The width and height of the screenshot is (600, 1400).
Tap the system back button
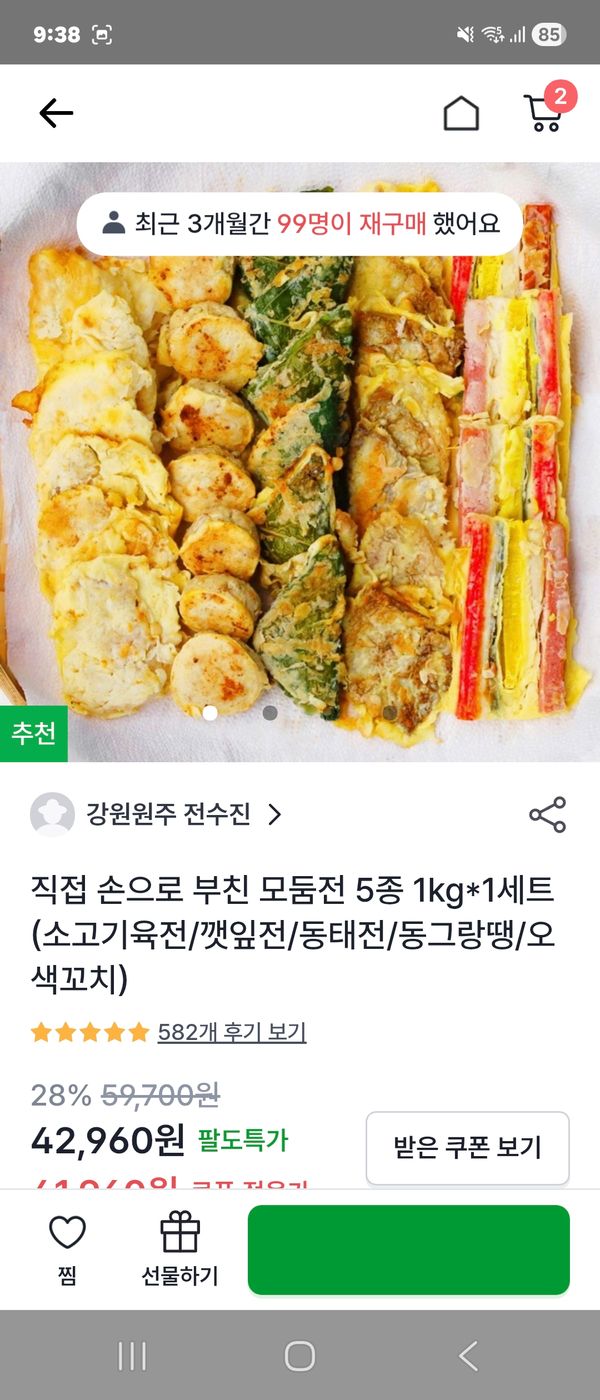point(468,1356)
